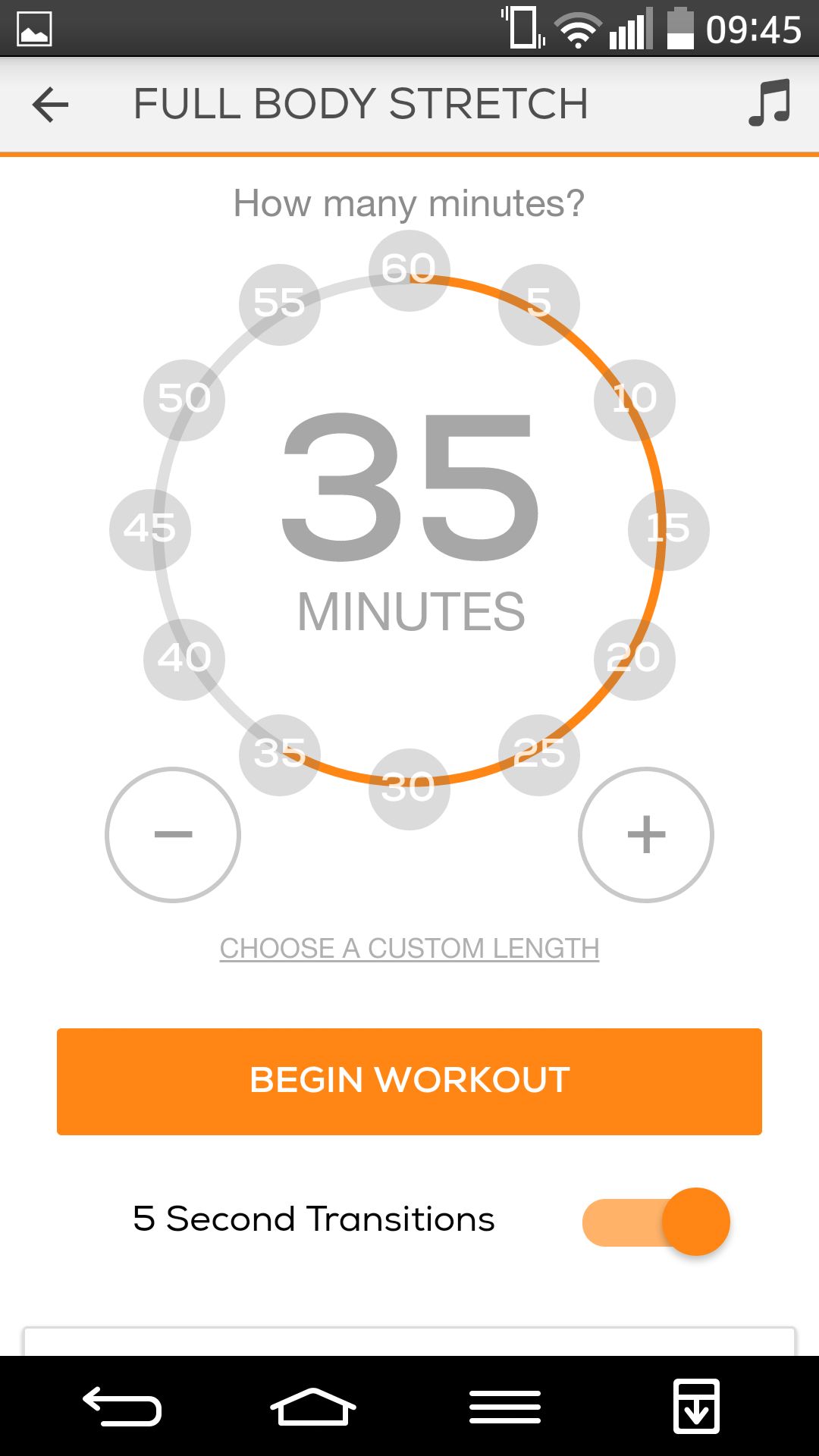819x1456 pixels.
Task: Choose the 30 minute marker
Action: coord(409,789)
